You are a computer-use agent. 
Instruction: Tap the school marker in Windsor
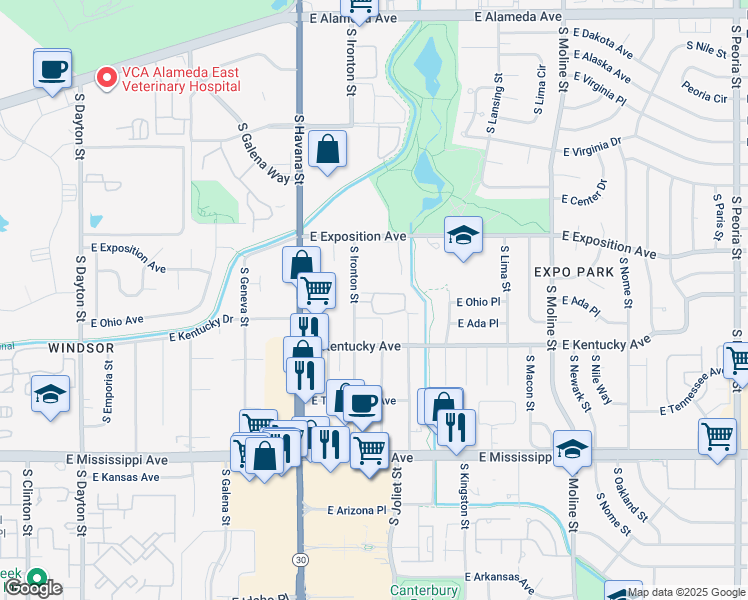(51, 396)
